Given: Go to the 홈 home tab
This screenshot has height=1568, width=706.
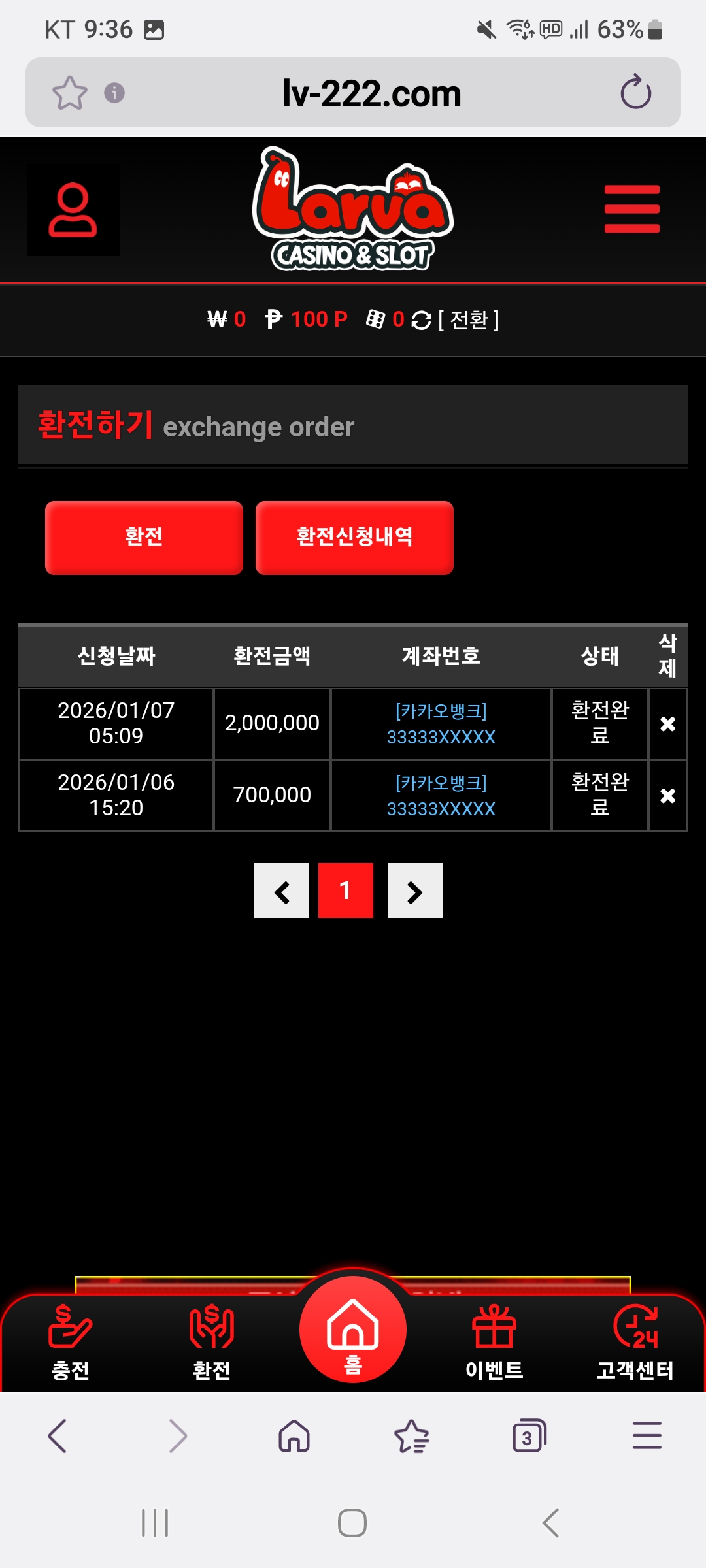Looking at the screenshot, I should click(353, 1331).
